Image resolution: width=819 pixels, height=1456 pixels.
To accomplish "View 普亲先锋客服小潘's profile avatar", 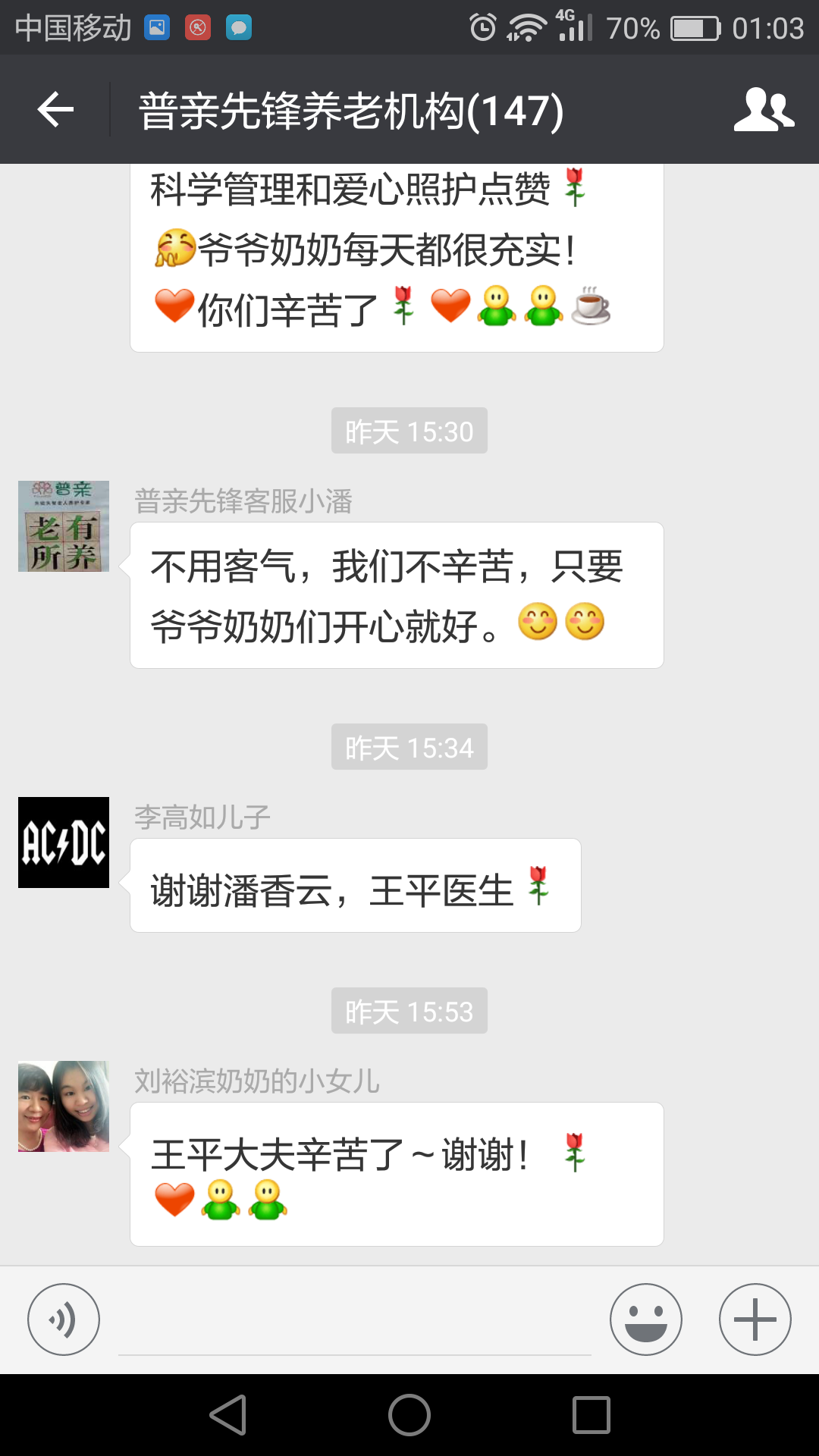I will point(64,526).
